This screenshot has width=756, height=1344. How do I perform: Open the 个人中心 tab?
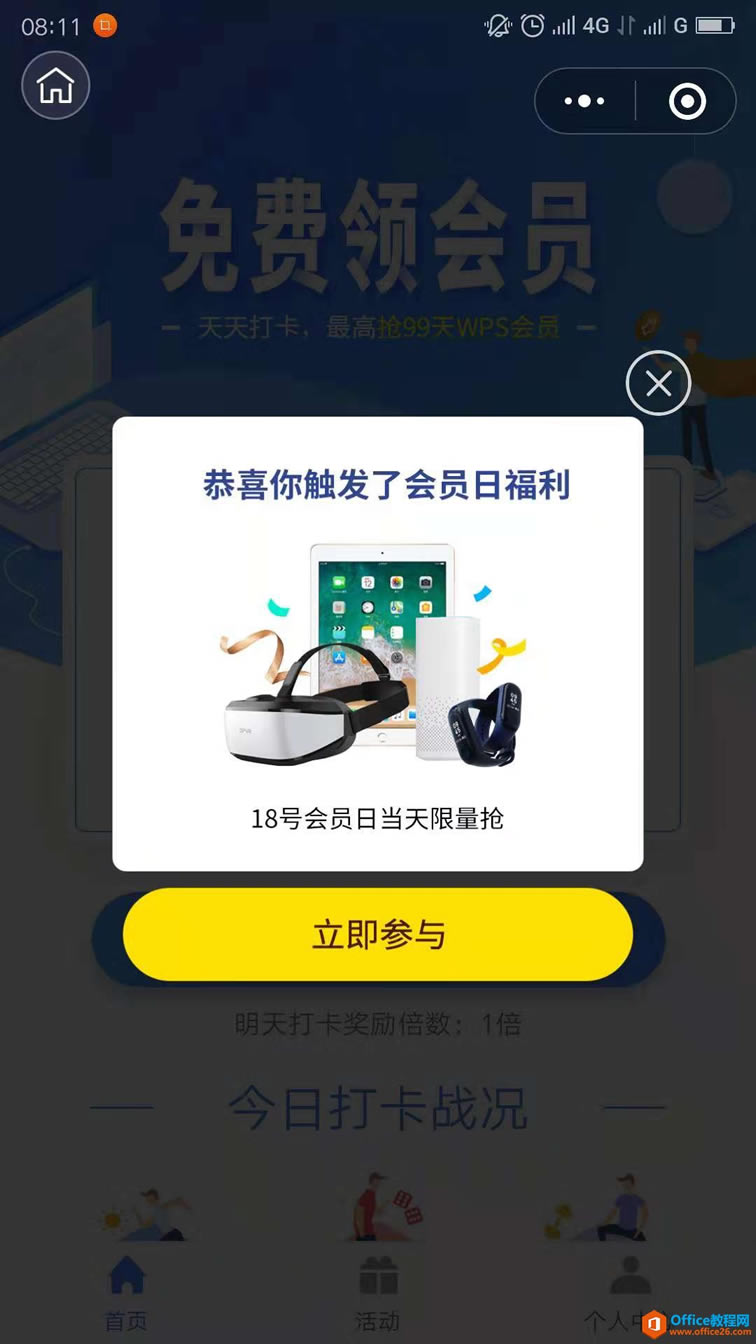[x=629, y=1320]
